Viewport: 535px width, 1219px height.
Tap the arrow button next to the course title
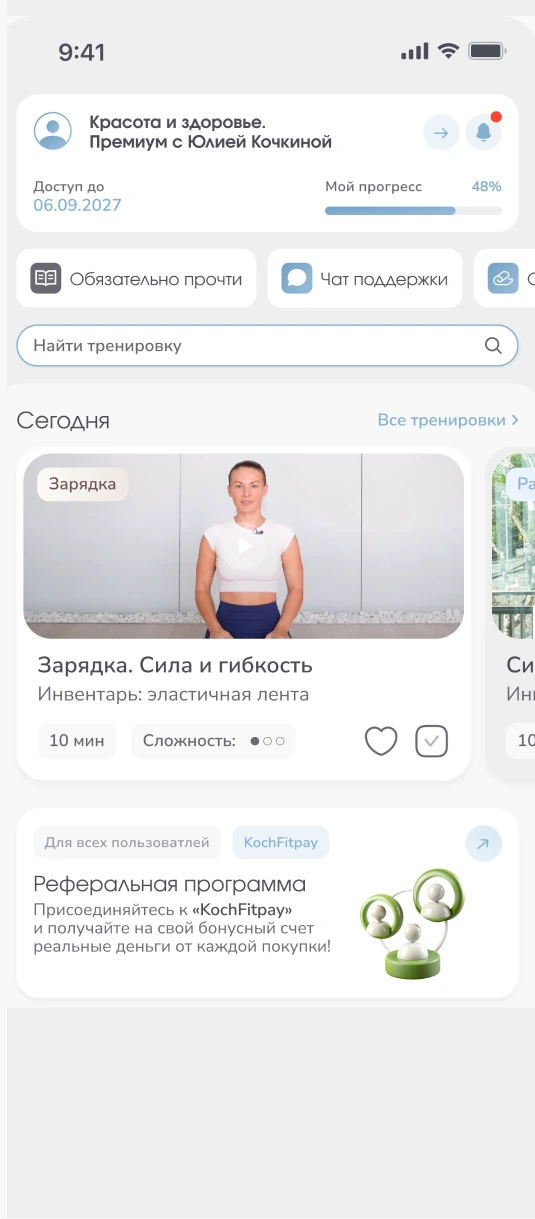[441, 132]
